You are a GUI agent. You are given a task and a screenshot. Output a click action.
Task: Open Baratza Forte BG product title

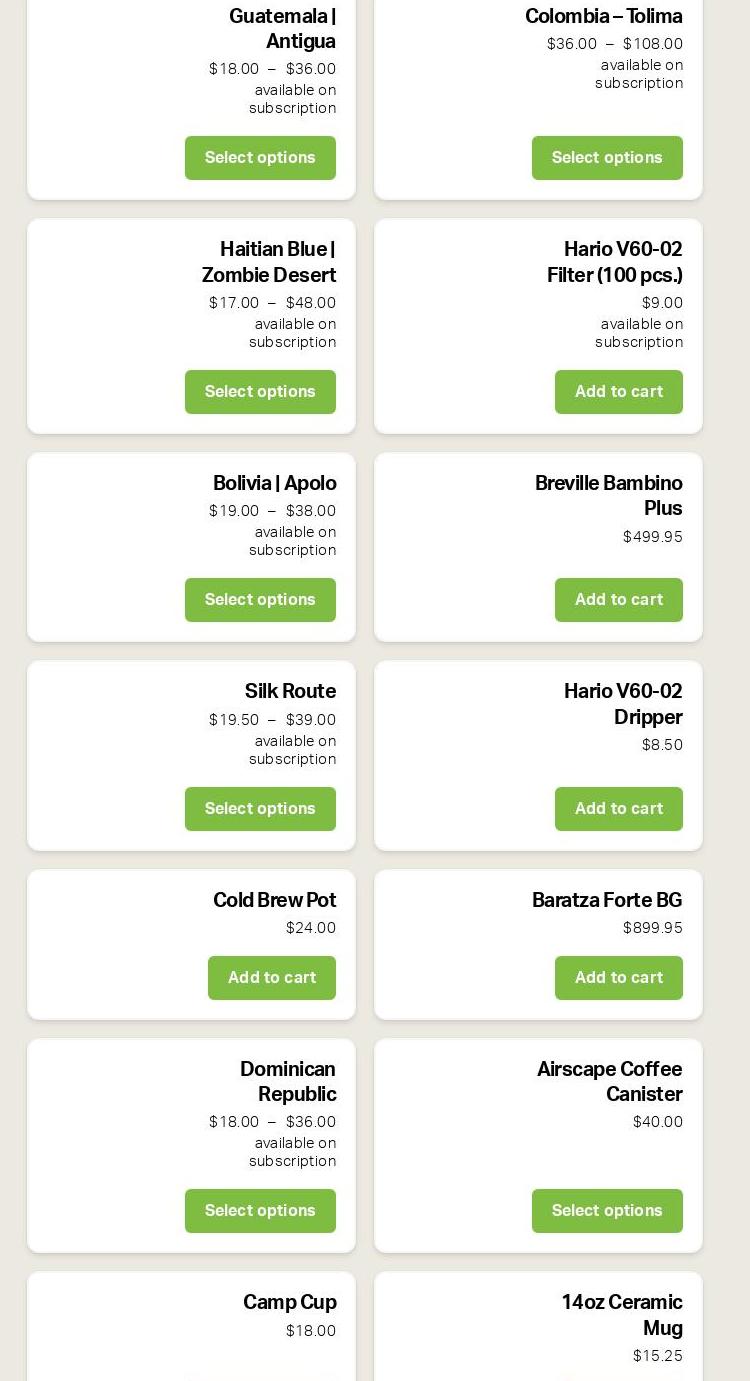click(606, 900)
